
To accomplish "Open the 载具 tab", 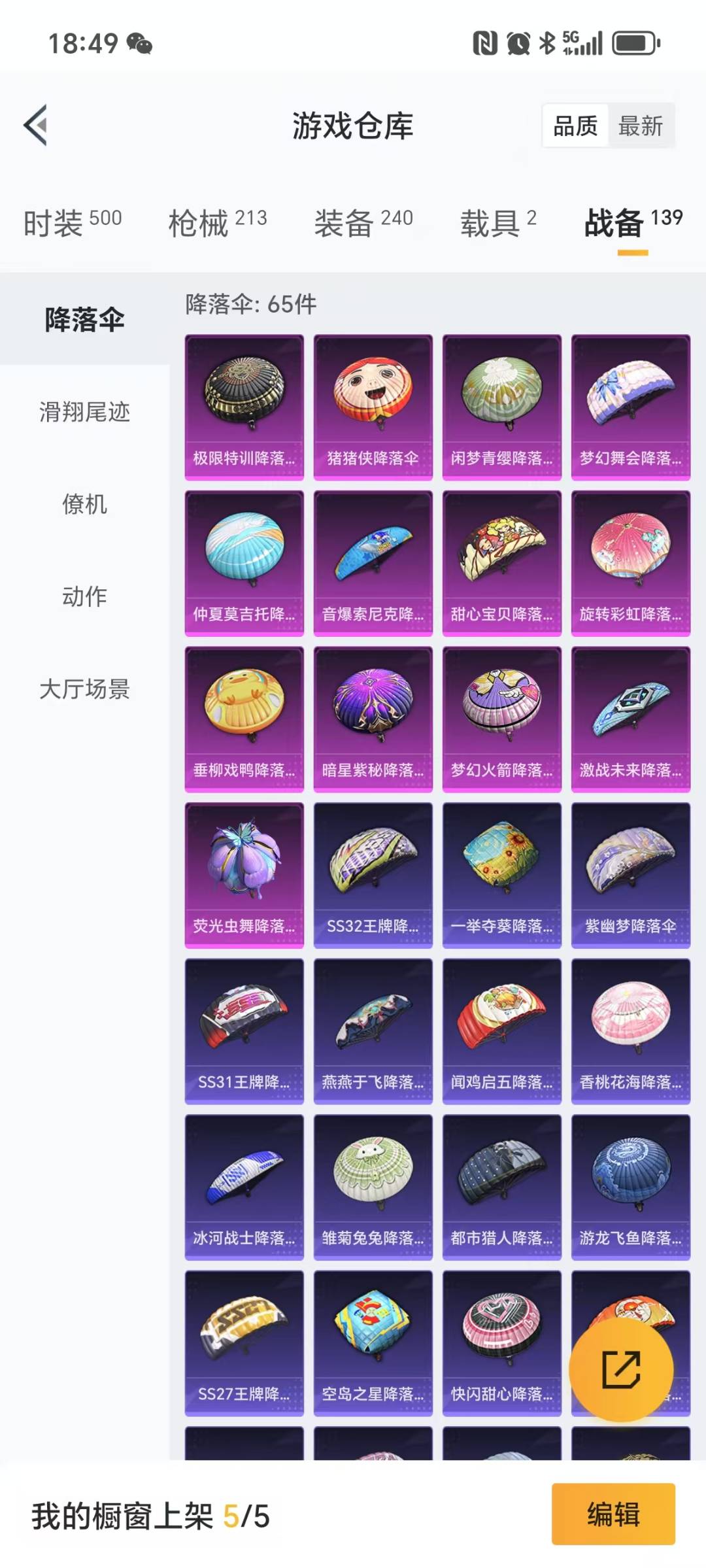I will [498, 222].
